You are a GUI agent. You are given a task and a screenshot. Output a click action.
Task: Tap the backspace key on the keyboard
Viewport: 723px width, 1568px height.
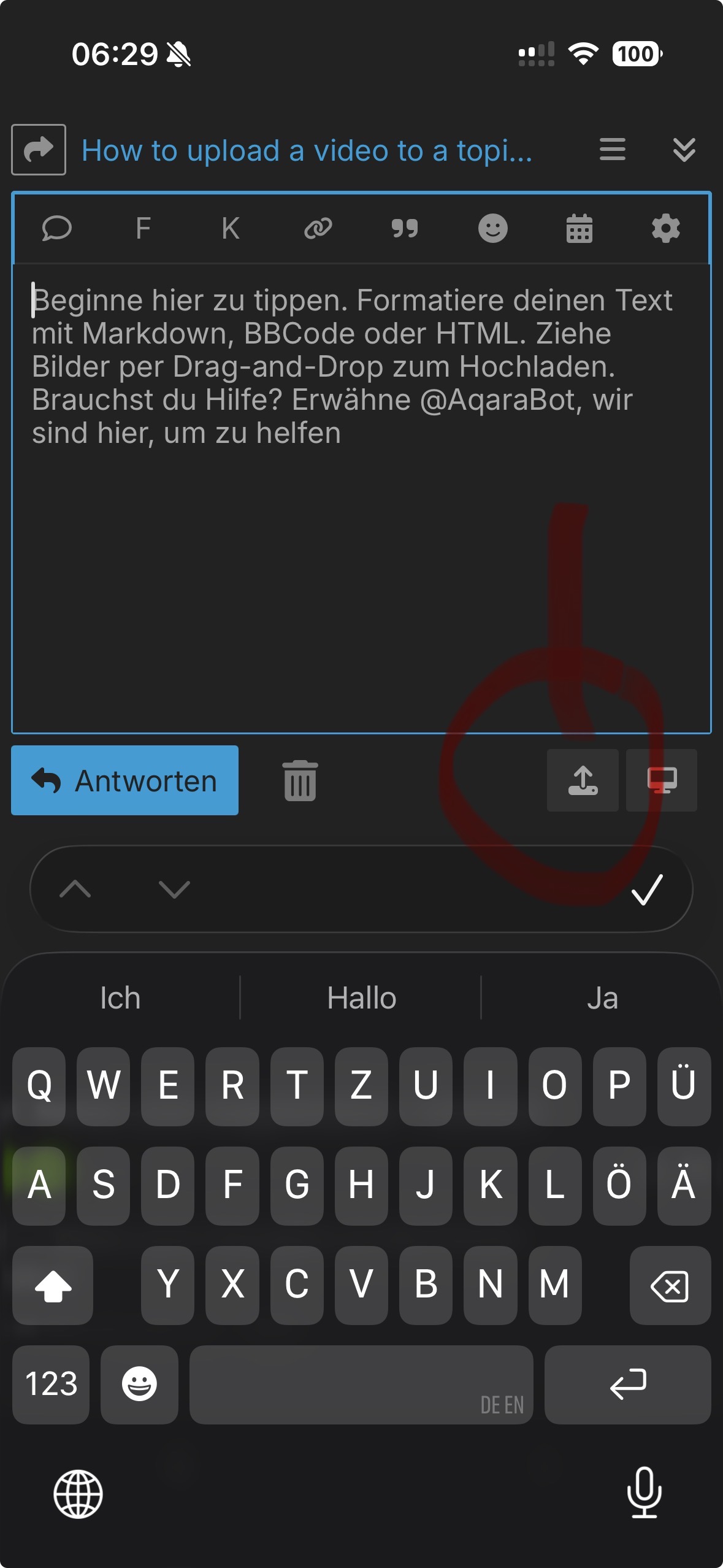tap(670, 1285)
